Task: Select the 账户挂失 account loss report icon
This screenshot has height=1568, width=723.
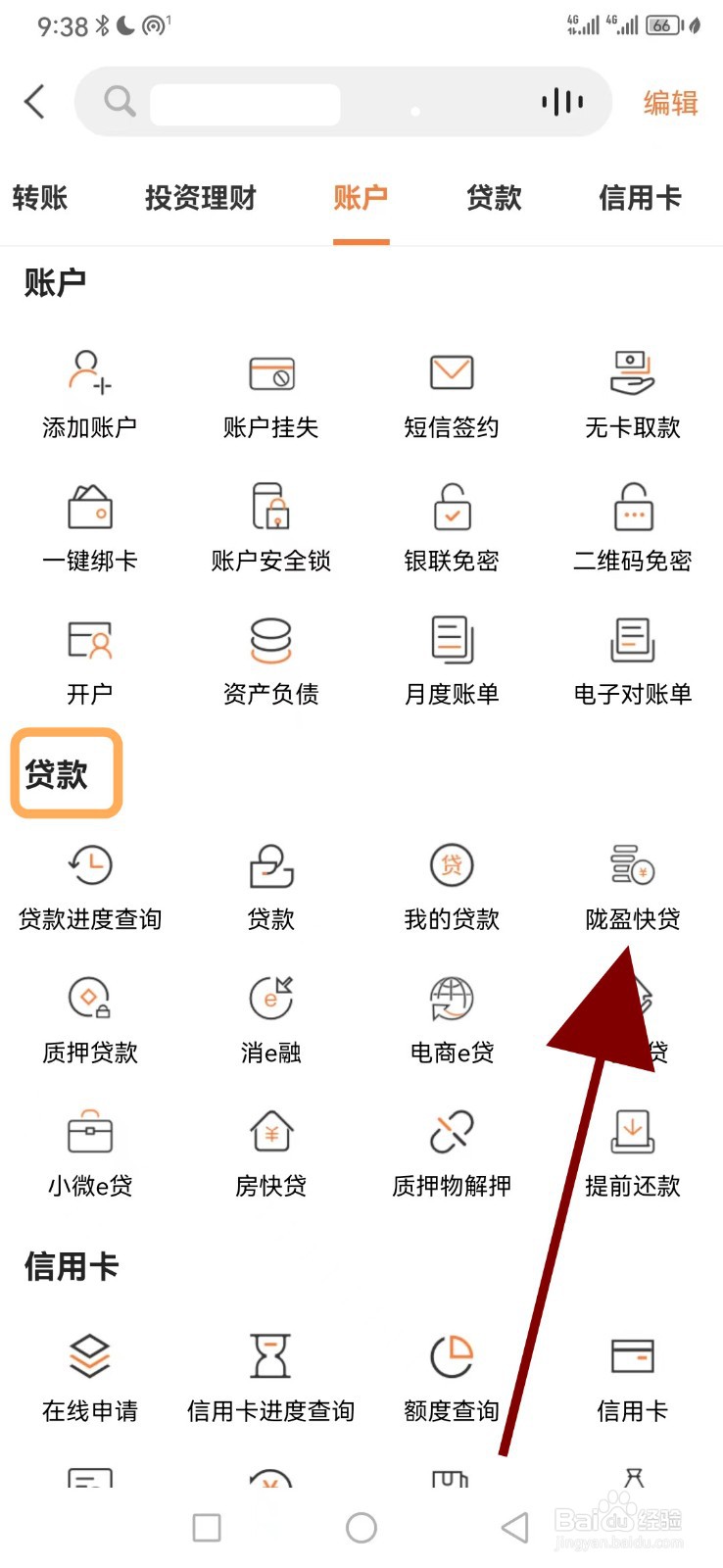Action: coord(270,390)
